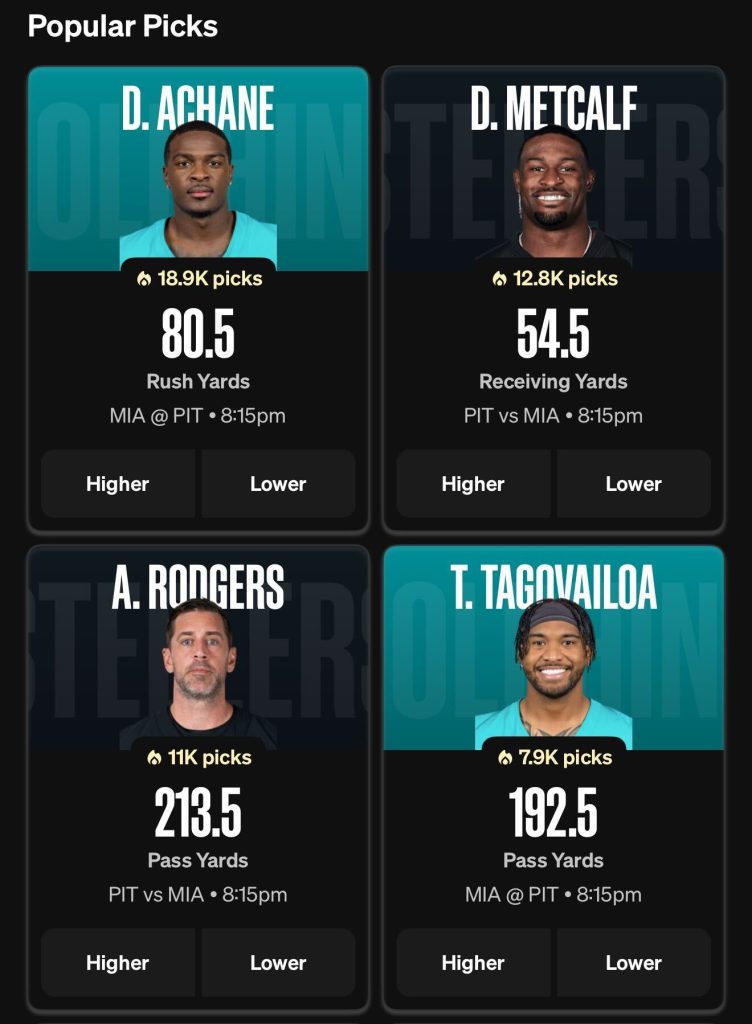Select Lower for D. Metcalf receiving yards
This screenshot has height=1024, width=752.
[633, 484]
